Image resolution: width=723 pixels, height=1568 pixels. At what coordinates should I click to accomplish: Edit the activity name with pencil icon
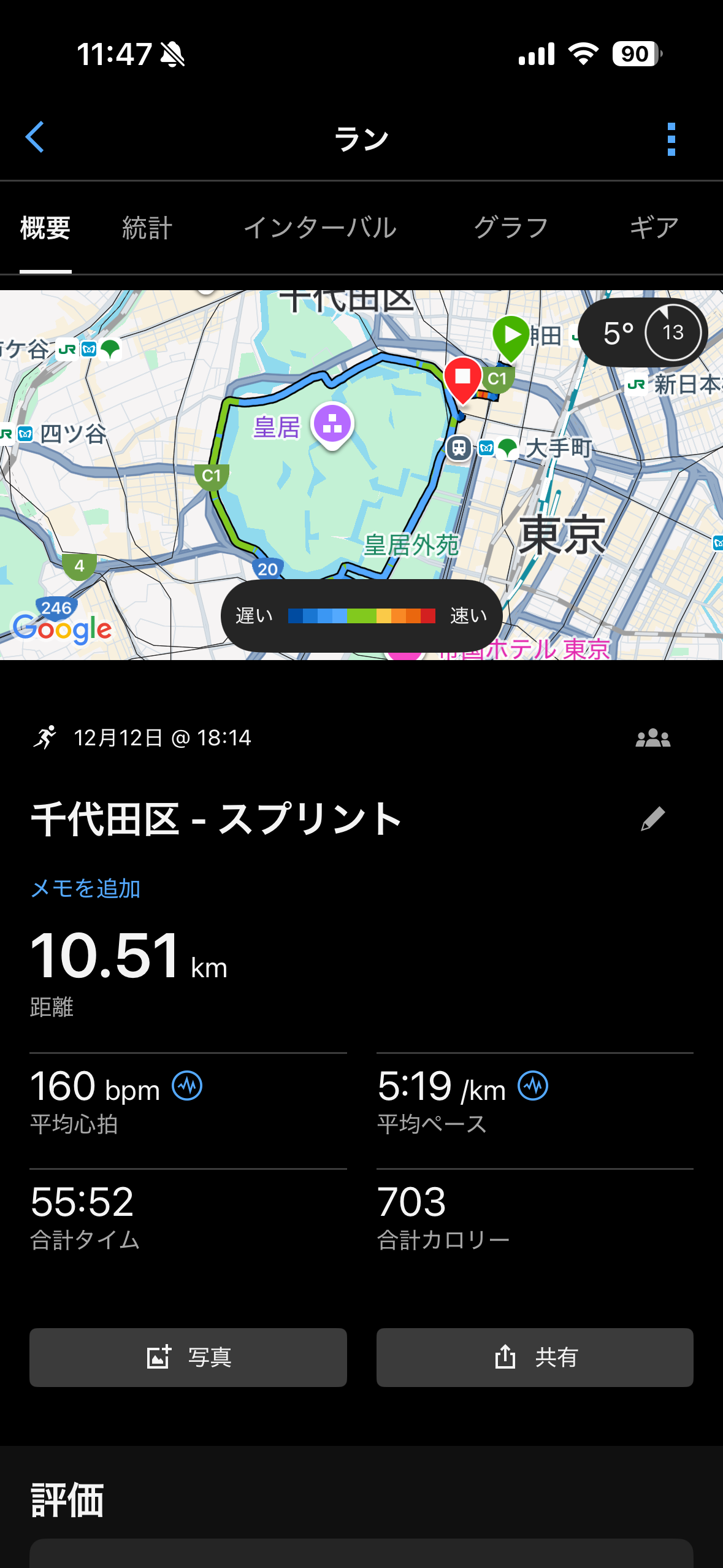(652, 819)
